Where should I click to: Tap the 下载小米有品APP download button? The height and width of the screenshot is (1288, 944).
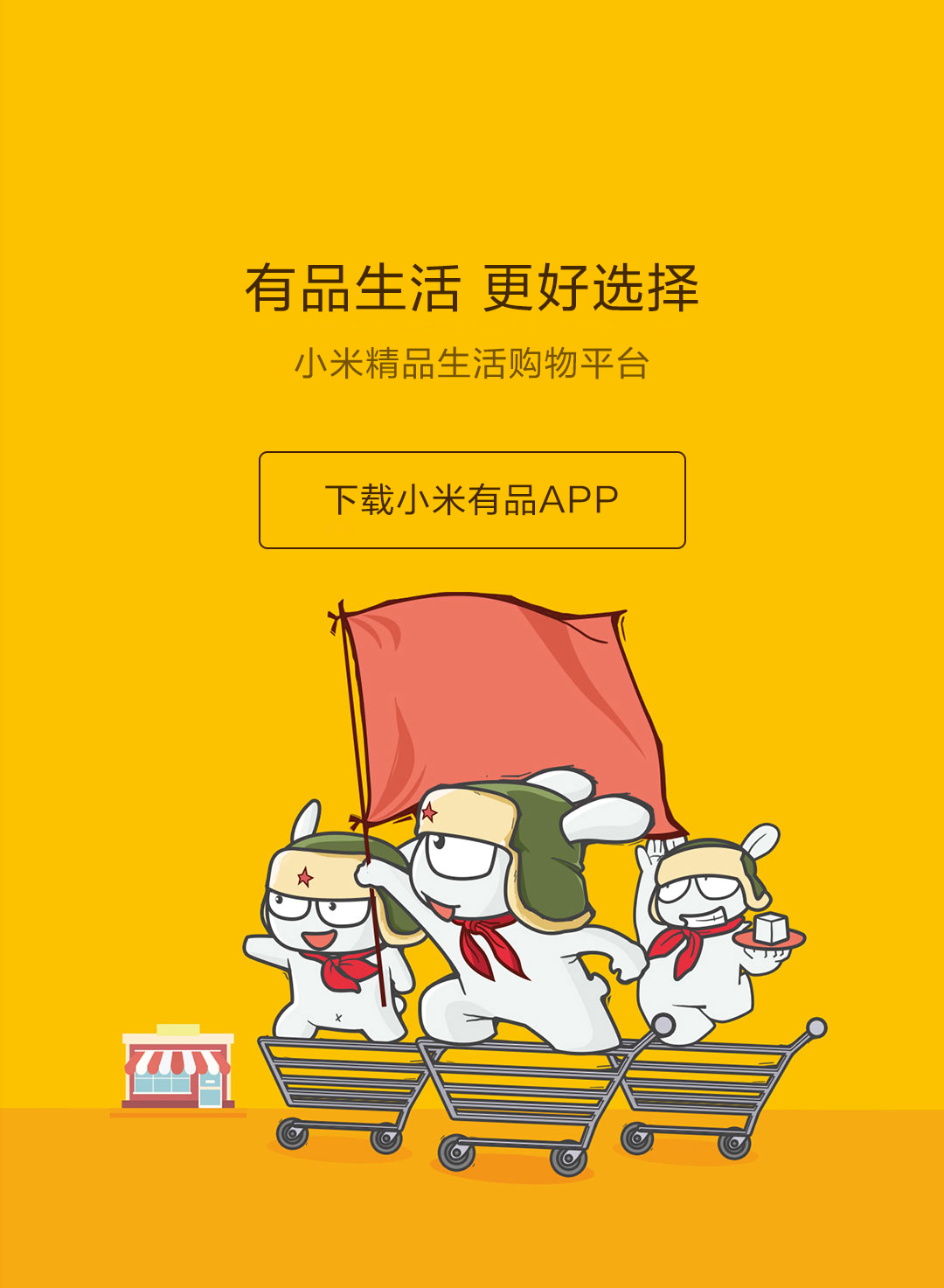click(x=472, y=500)
